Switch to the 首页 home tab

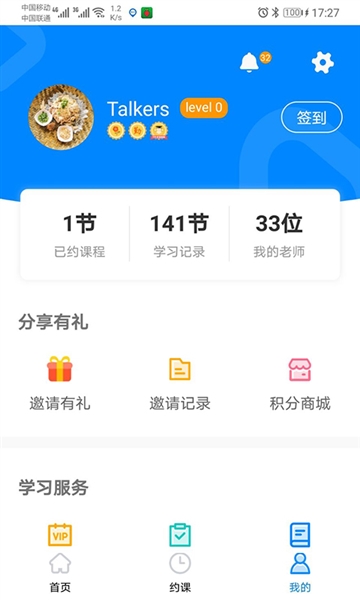tap(60, 573)
